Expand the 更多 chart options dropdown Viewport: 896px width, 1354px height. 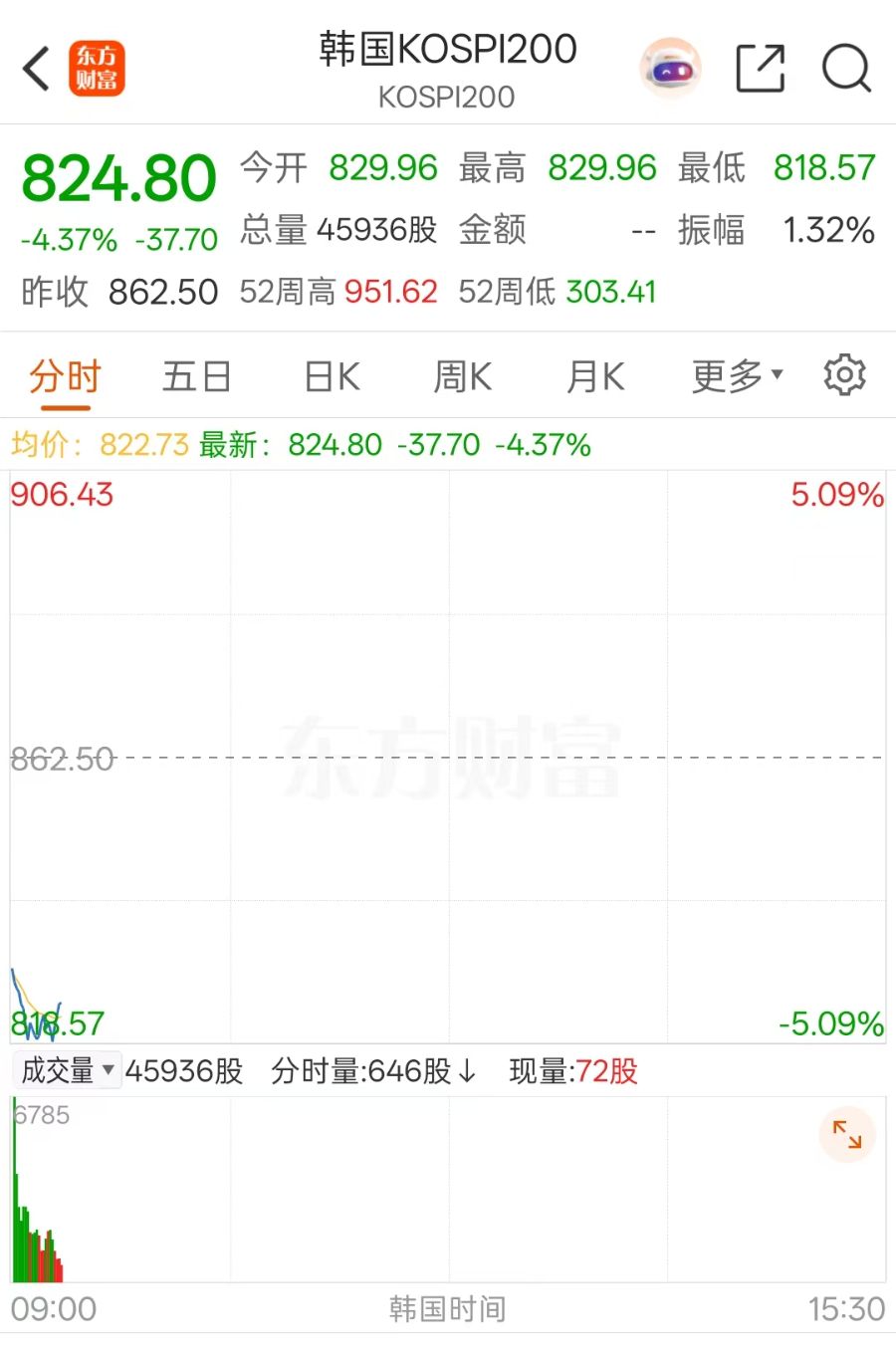tap(737, 377)
